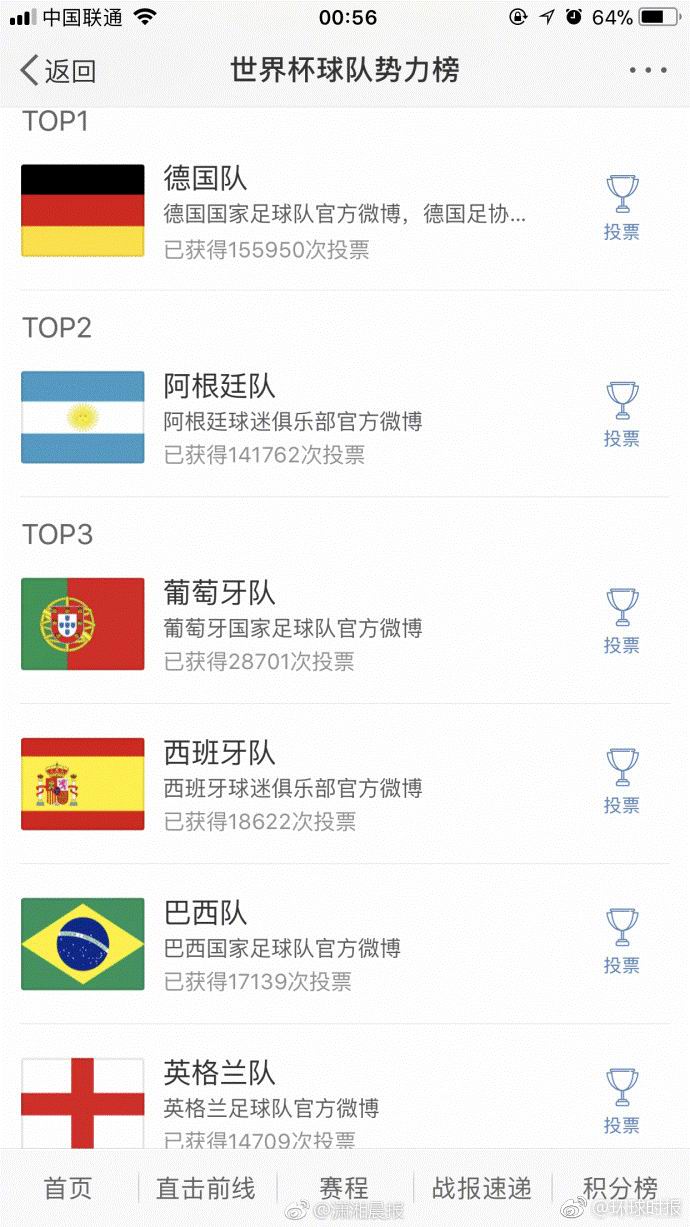Switch to the 首页 tab
Viewport: 690px width, 1227px height.
click(x=68, y=1188)
